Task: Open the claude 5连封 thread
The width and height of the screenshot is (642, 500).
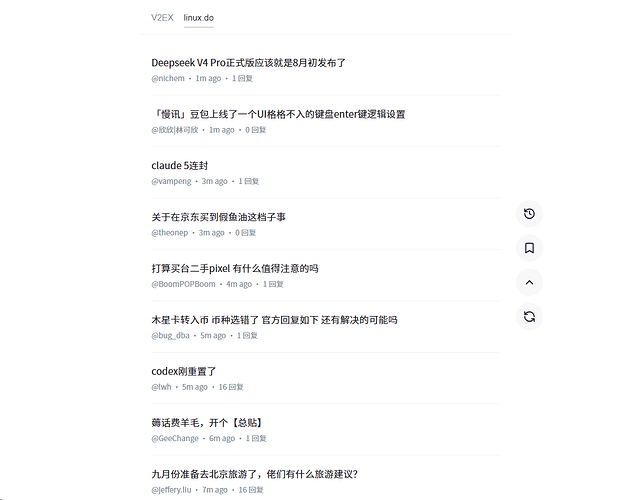Action: coord(180,166)
